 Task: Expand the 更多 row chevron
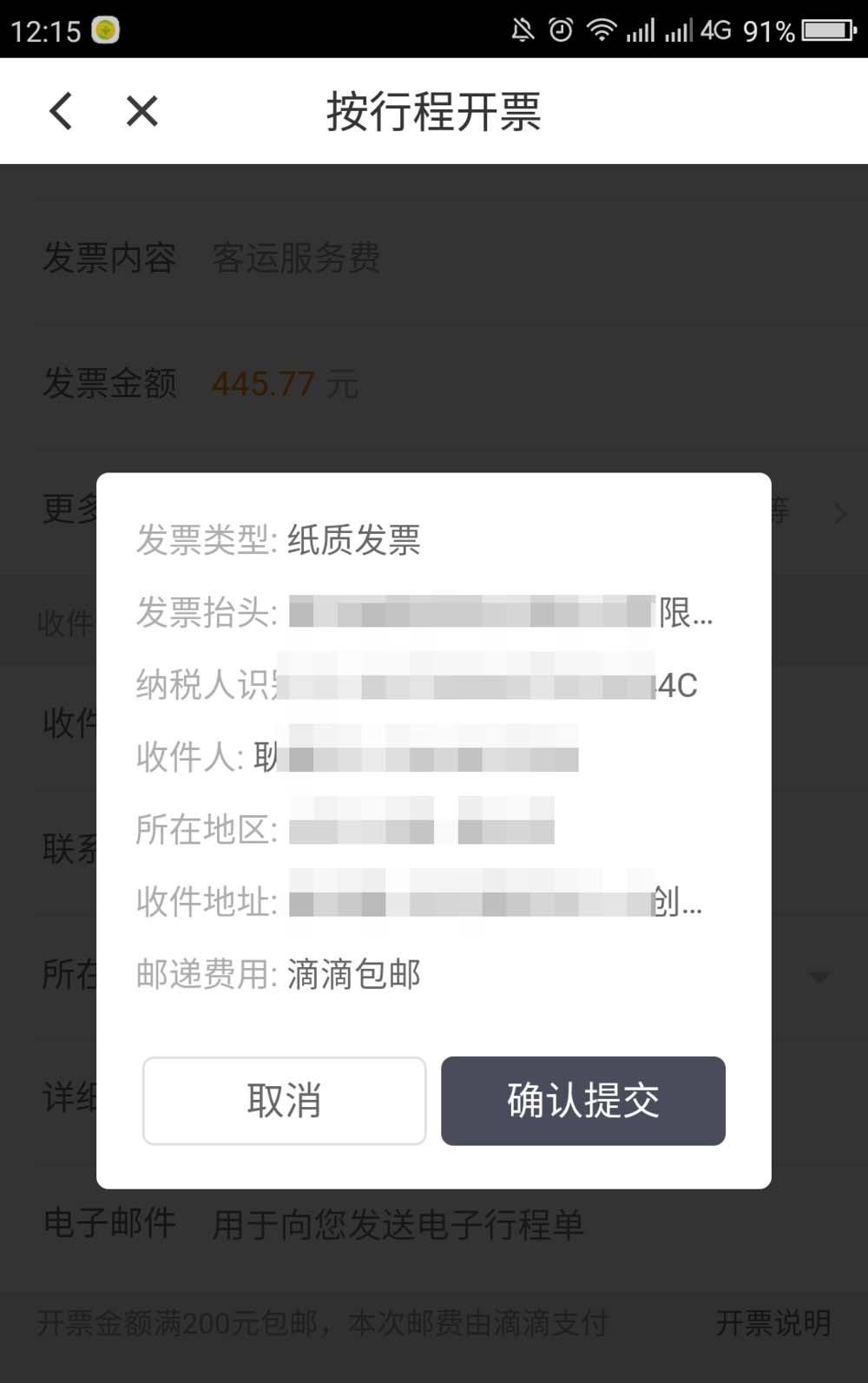tap(840, 513)
